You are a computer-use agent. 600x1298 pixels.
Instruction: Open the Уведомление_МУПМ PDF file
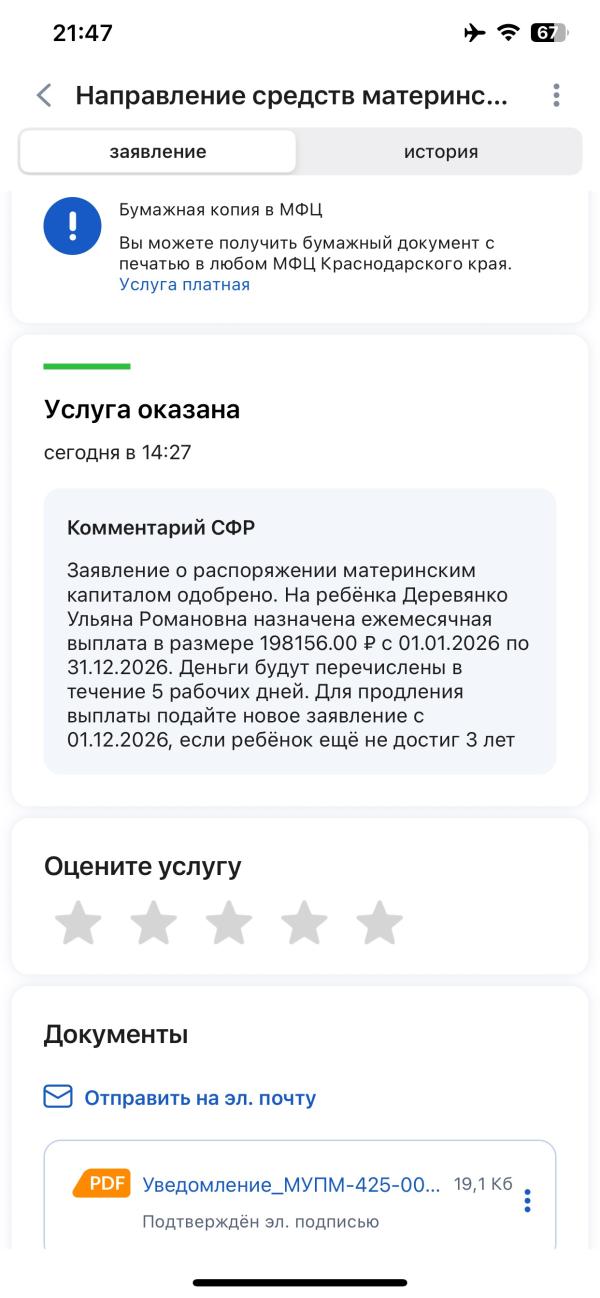coord(291,1185)
